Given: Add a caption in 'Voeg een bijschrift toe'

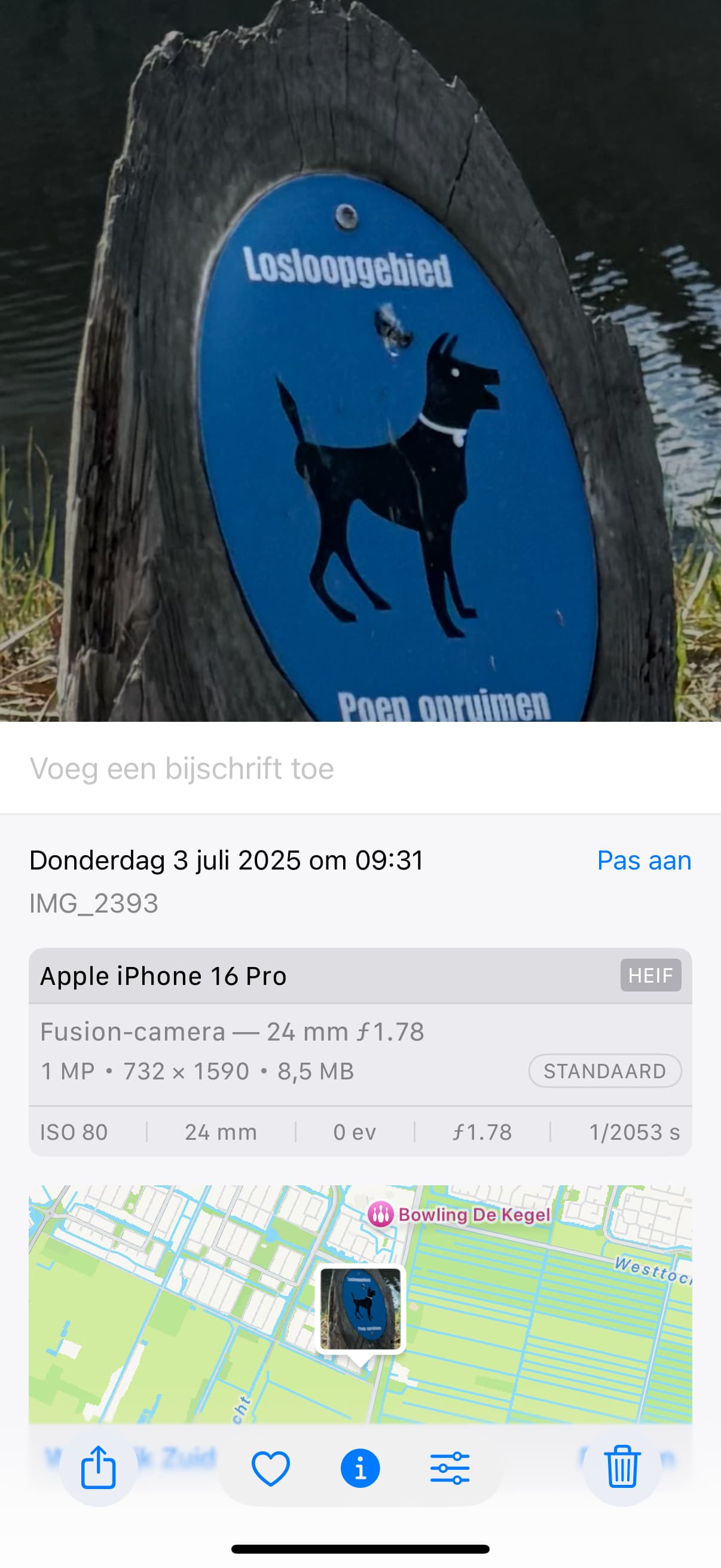Looking at the screenshot, I should tap(181, 768).
